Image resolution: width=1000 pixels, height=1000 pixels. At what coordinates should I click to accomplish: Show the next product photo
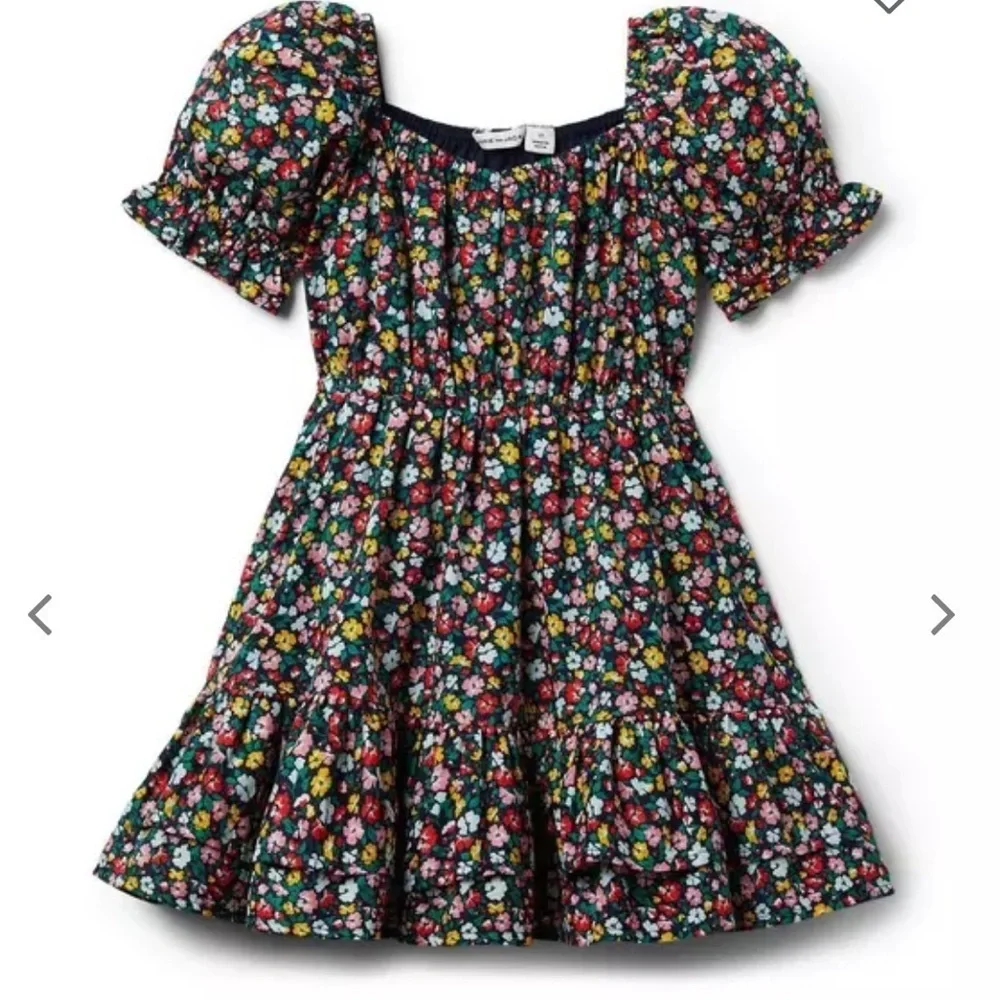tap(942, 615)
